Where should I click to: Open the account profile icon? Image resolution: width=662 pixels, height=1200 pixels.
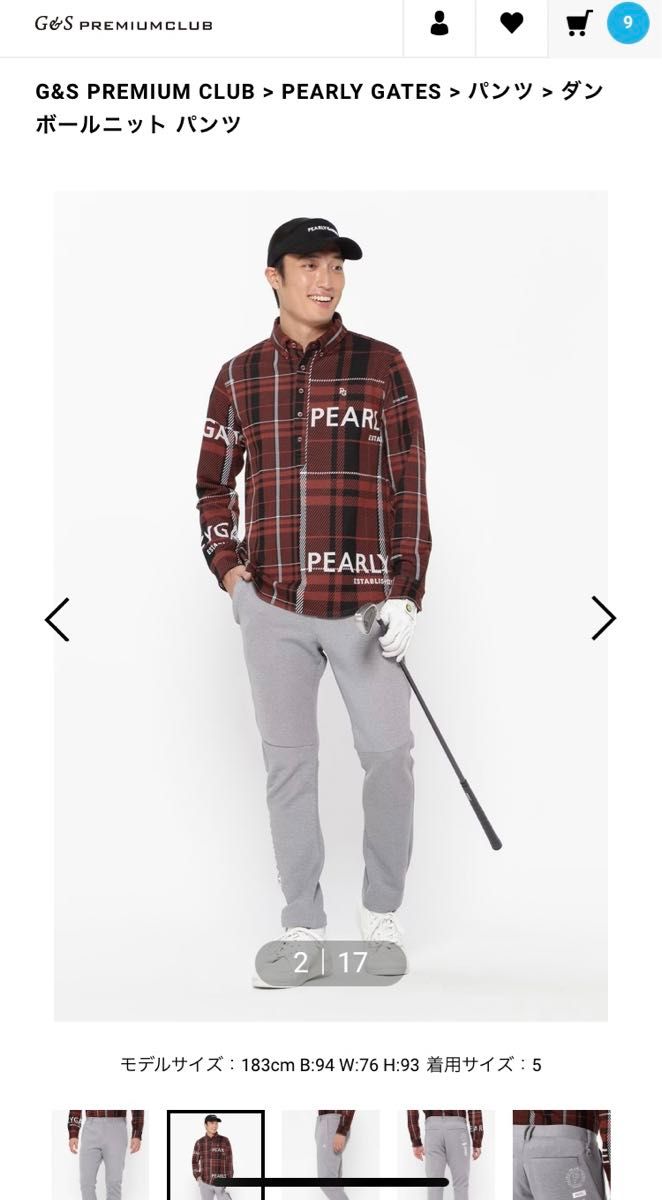[439, 23]
